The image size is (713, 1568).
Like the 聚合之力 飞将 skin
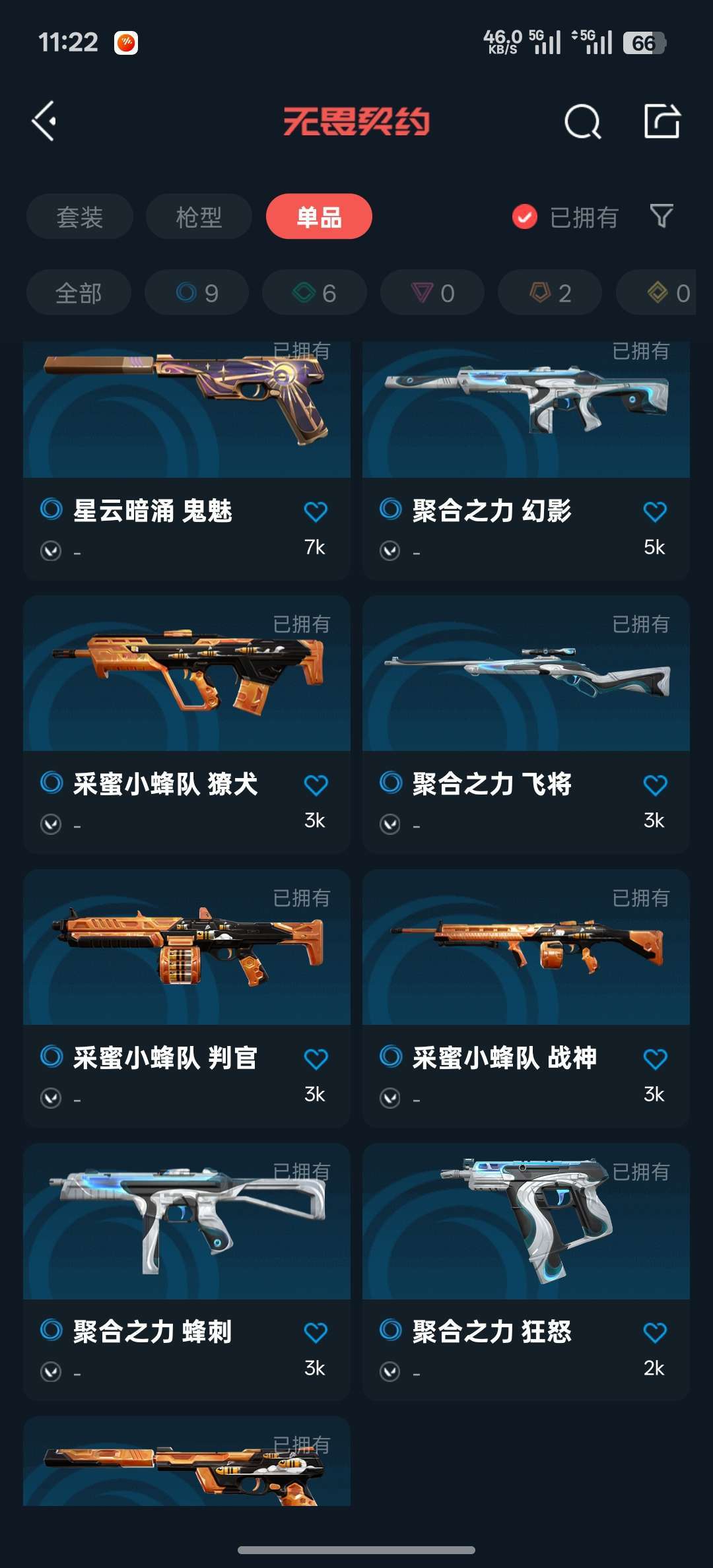point(654,785)
